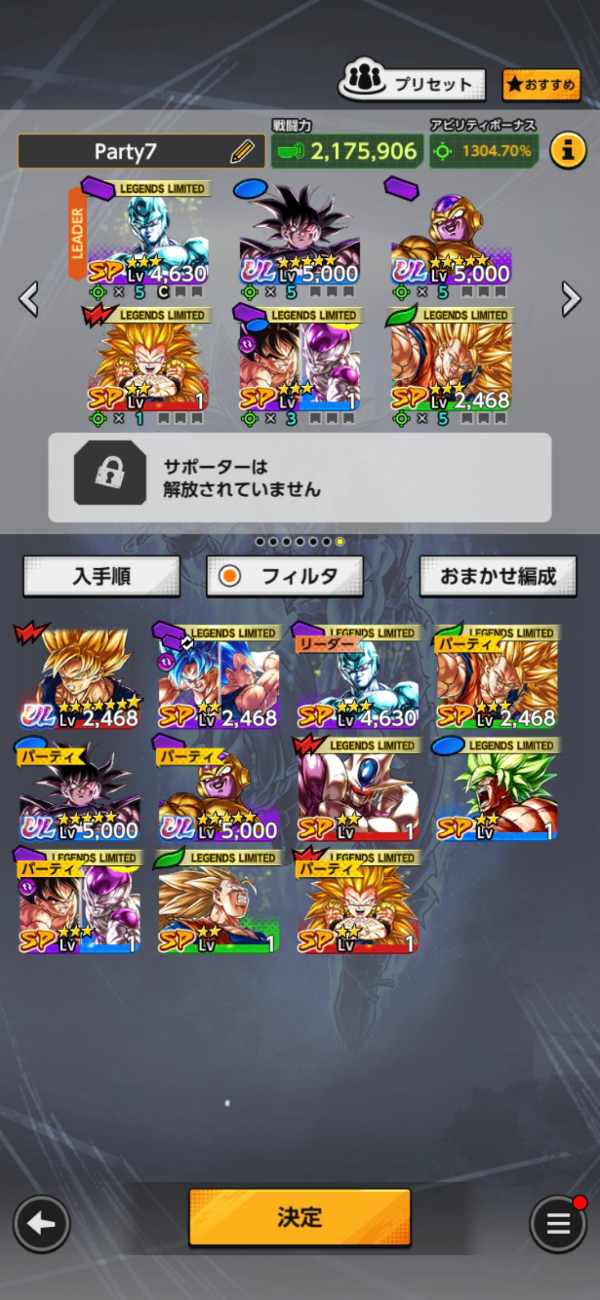Image resolution: width=600 pixels, height=1300 pixels.
Task: Edit the Party7 name with pencil icon
Action: (x=242, y=151)
